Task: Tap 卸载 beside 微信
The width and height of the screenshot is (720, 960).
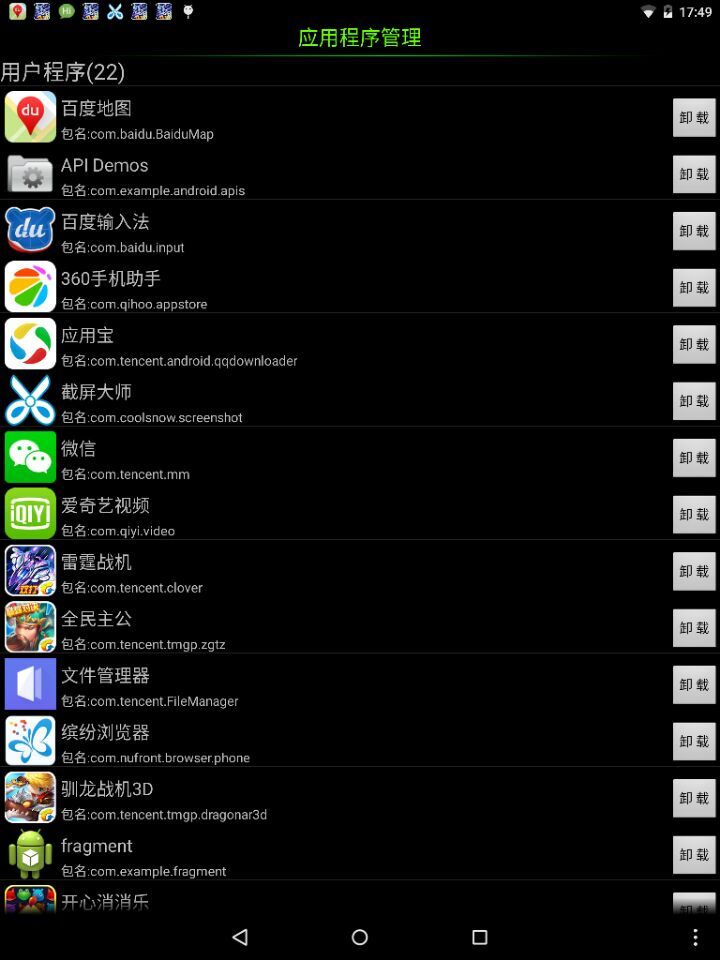Action: pos(694,458)
